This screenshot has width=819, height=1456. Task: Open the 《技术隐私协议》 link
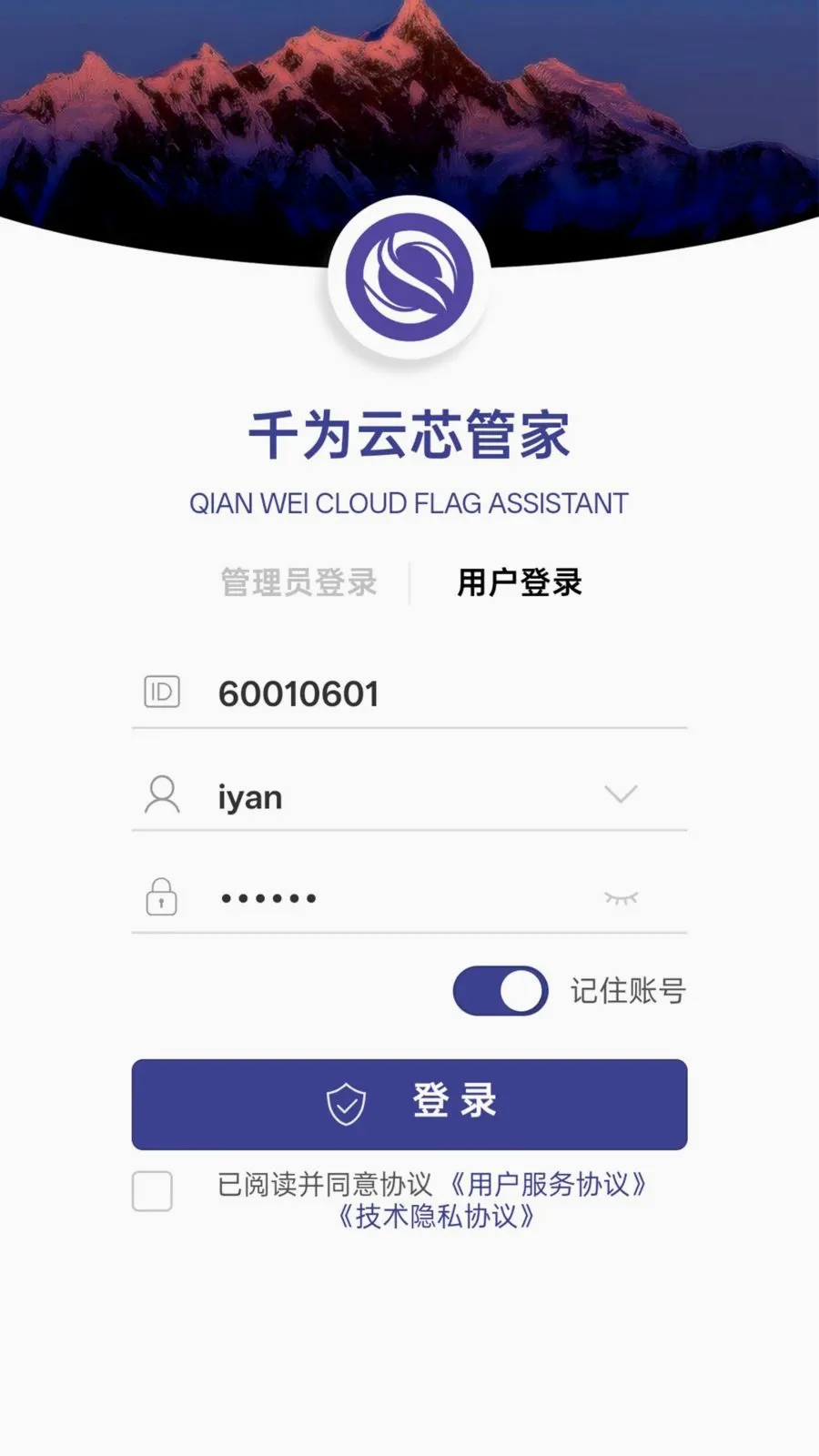pyautogui.click(x=435, y=1216)
